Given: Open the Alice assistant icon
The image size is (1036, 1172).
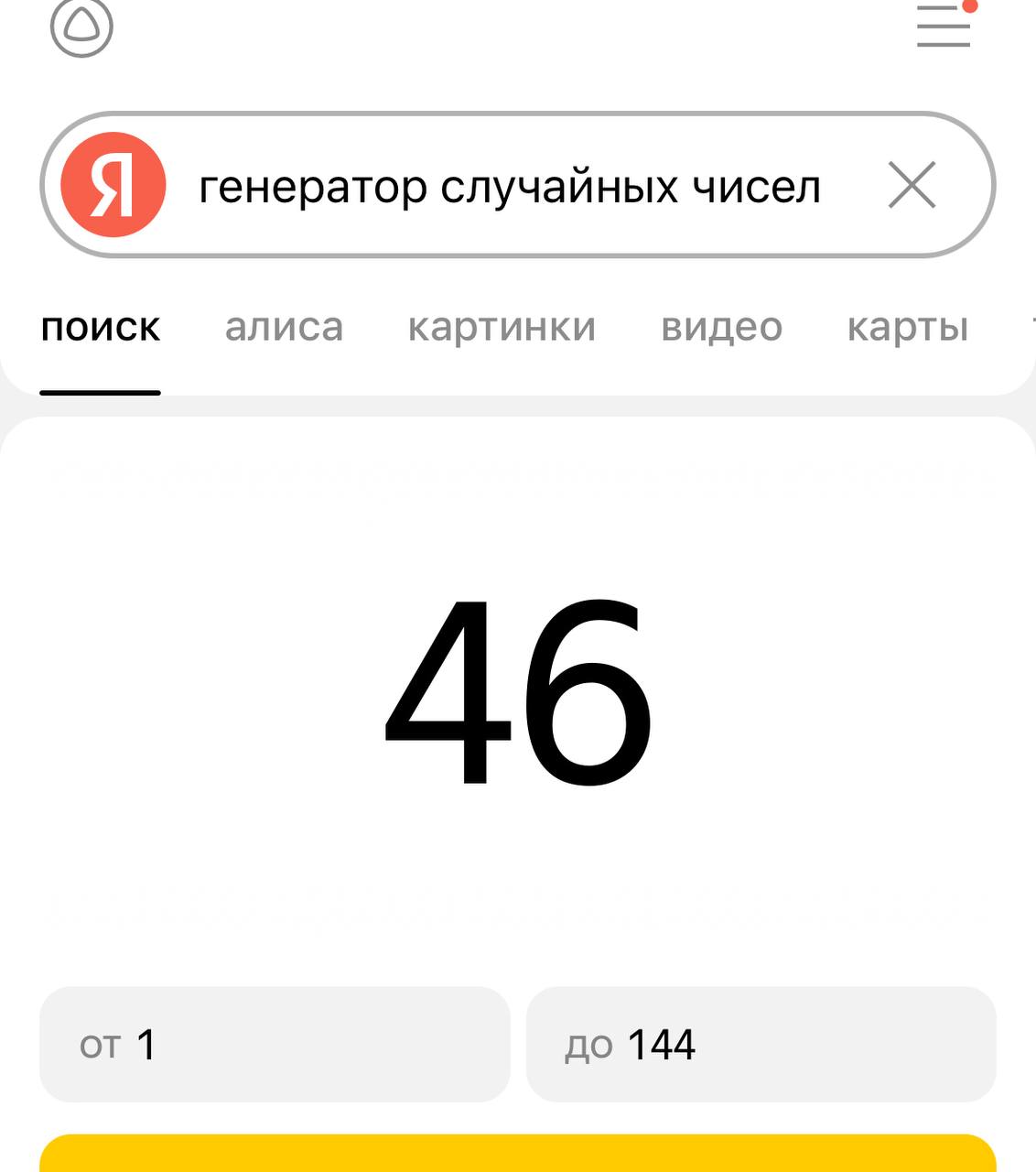Looking at the screenshot, I should [81, 27].
